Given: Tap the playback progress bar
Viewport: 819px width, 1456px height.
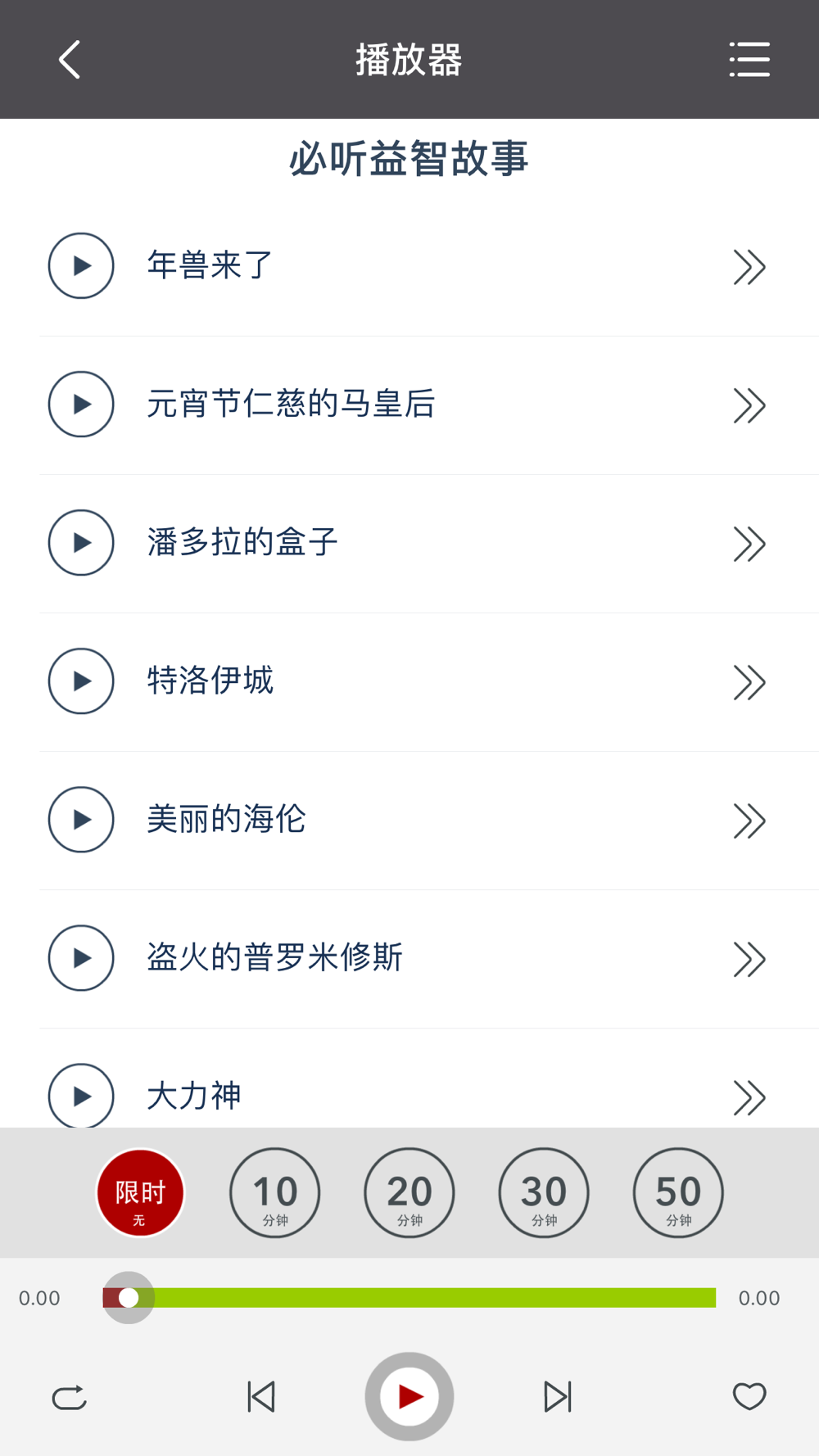Looking at the screenshot, I should [409, 1298].
